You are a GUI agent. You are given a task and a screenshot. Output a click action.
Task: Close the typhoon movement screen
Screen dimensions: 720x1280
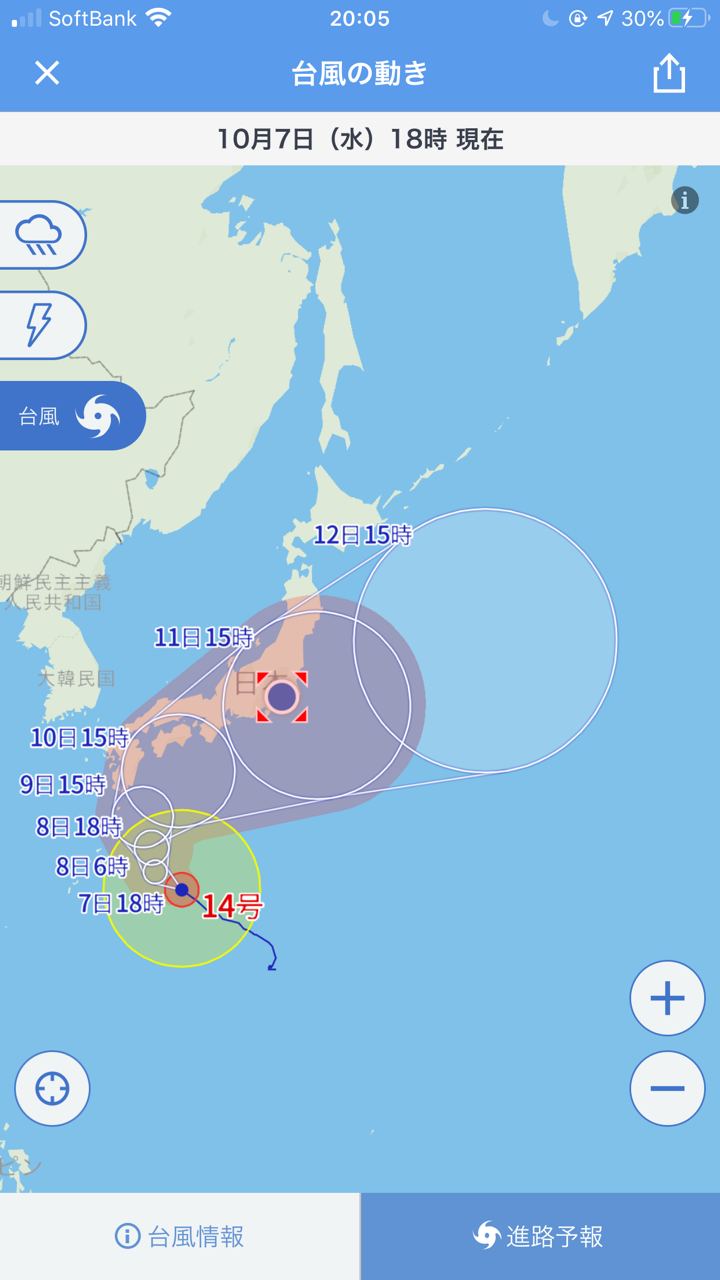(47, 73)
